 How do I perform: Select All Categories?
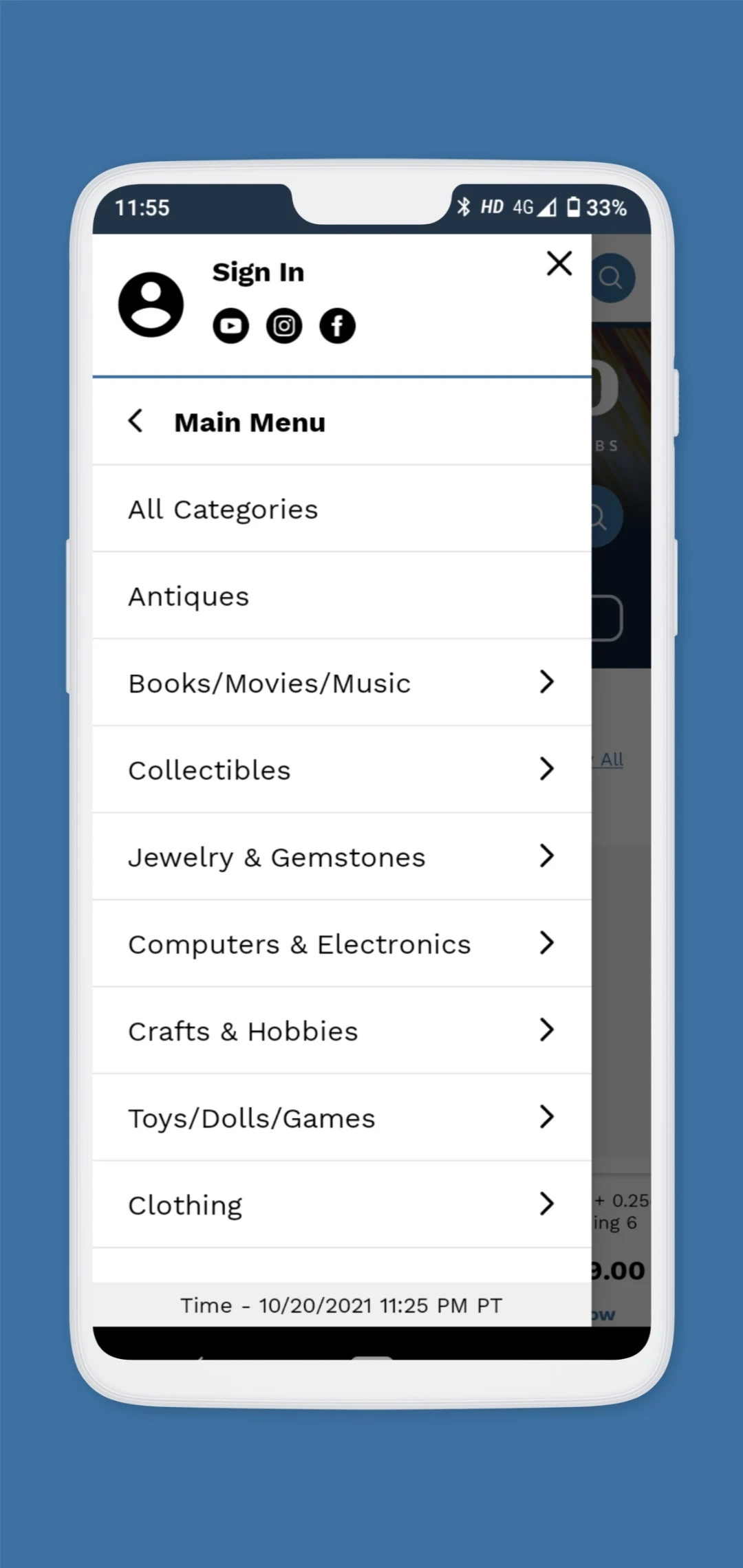point(223,510)
